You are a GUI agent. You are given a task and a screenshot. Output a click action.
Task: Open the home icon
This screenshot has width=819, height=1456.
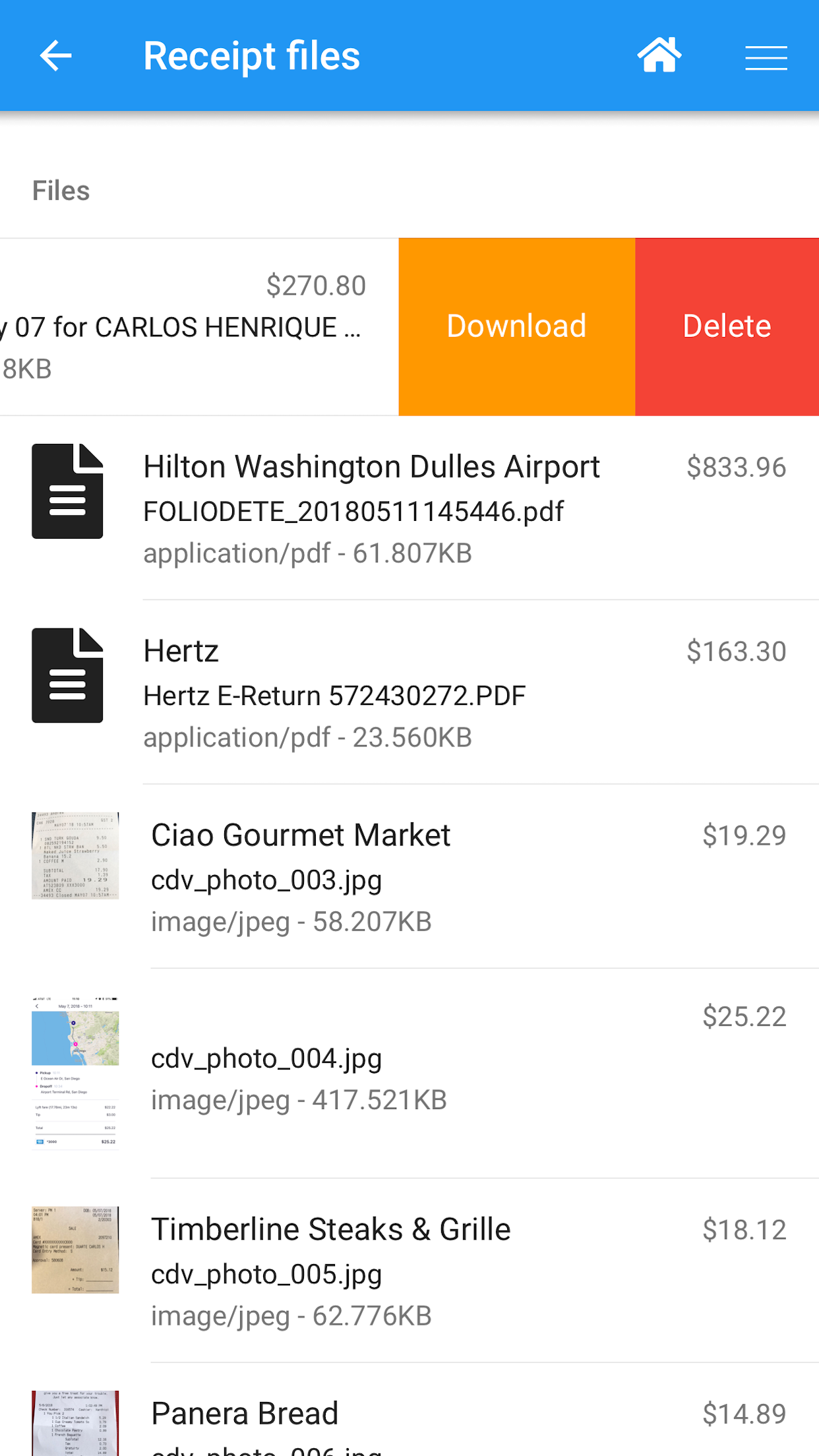pos(659,55)
